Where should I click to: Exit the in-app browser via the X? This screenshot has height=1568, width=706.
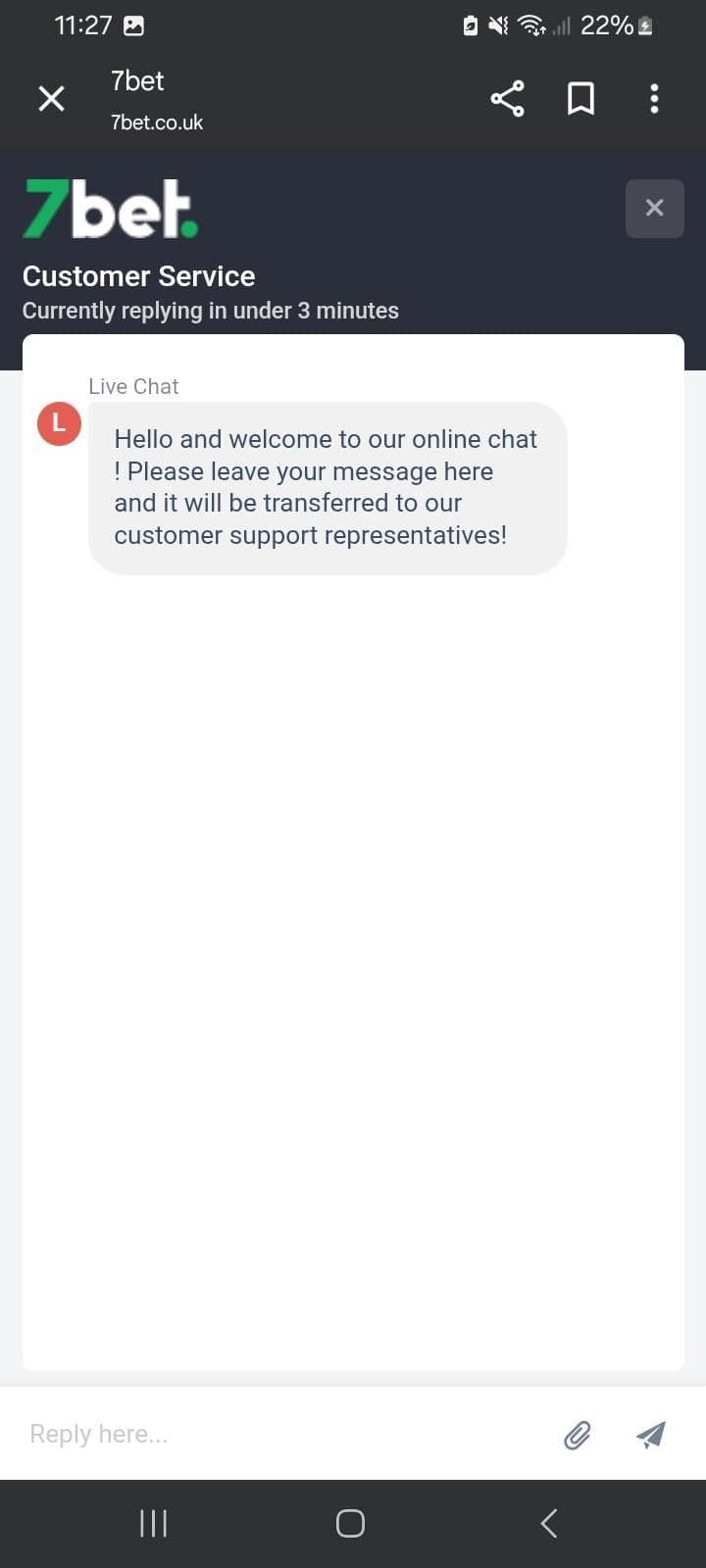51,98
